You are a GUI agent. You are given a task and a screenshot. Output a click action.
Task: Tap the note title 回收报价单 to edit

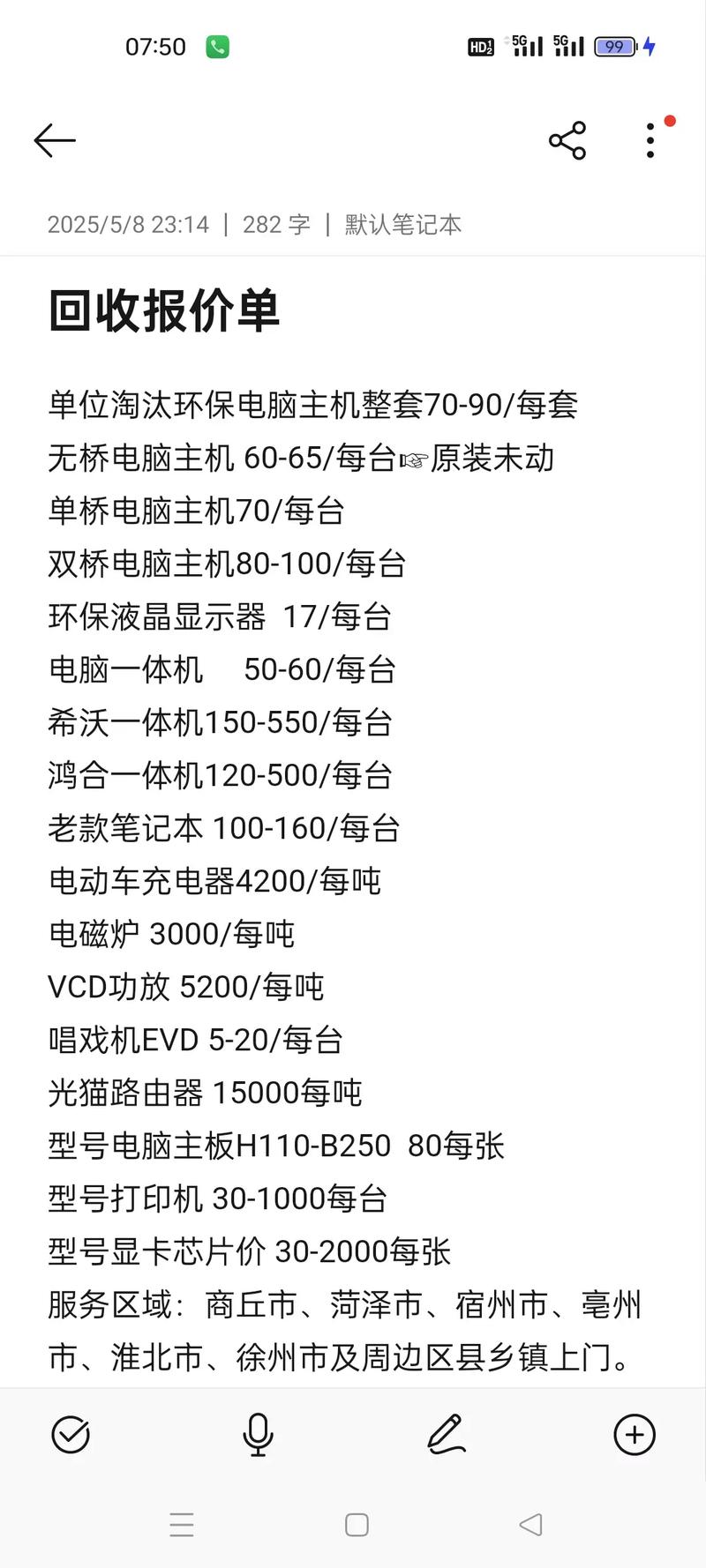pyautogui.click(x=164, y=313)
